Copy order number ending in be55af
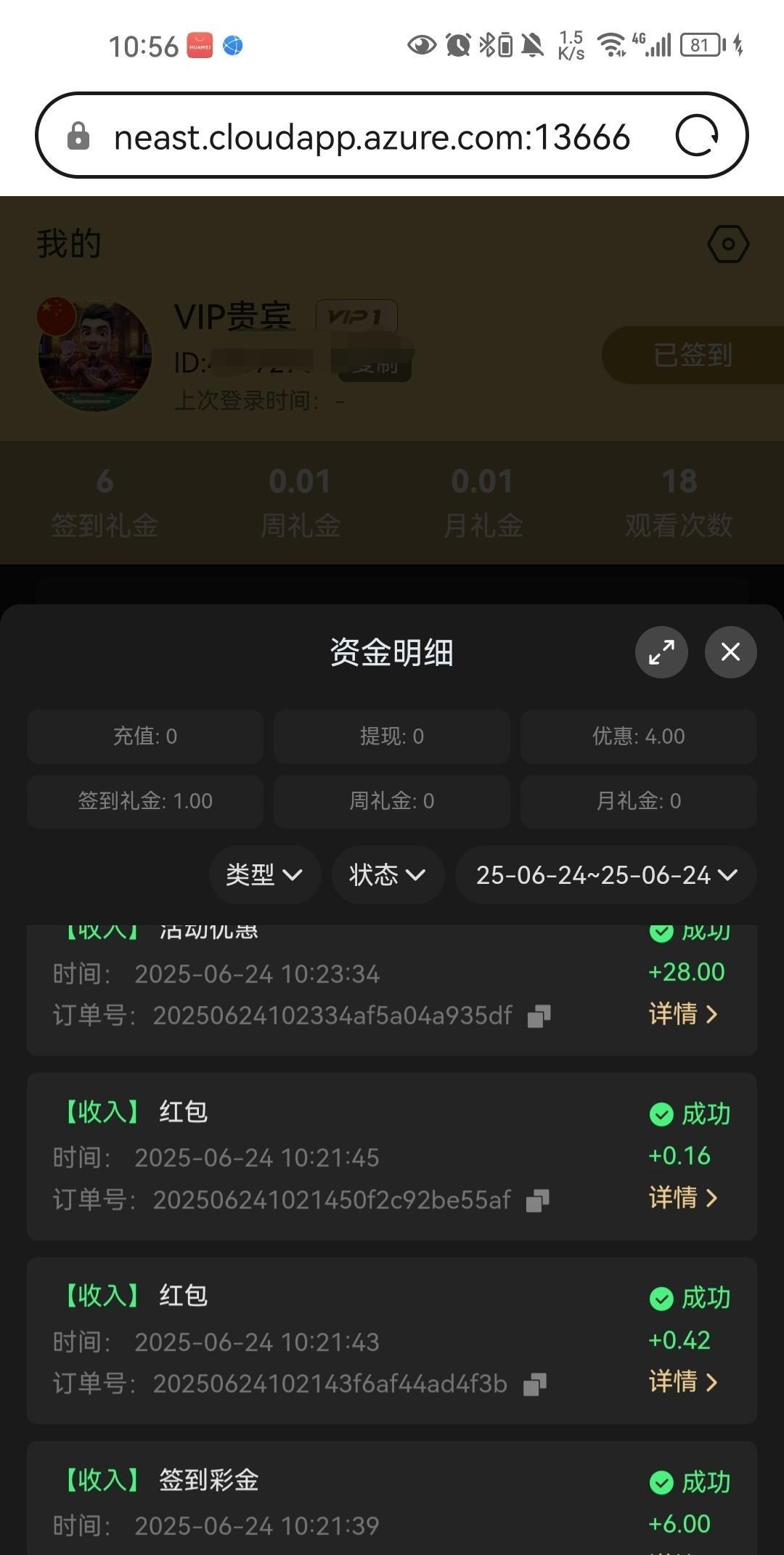Viewport: 784px width, 1555px height. coord(537,1201)
